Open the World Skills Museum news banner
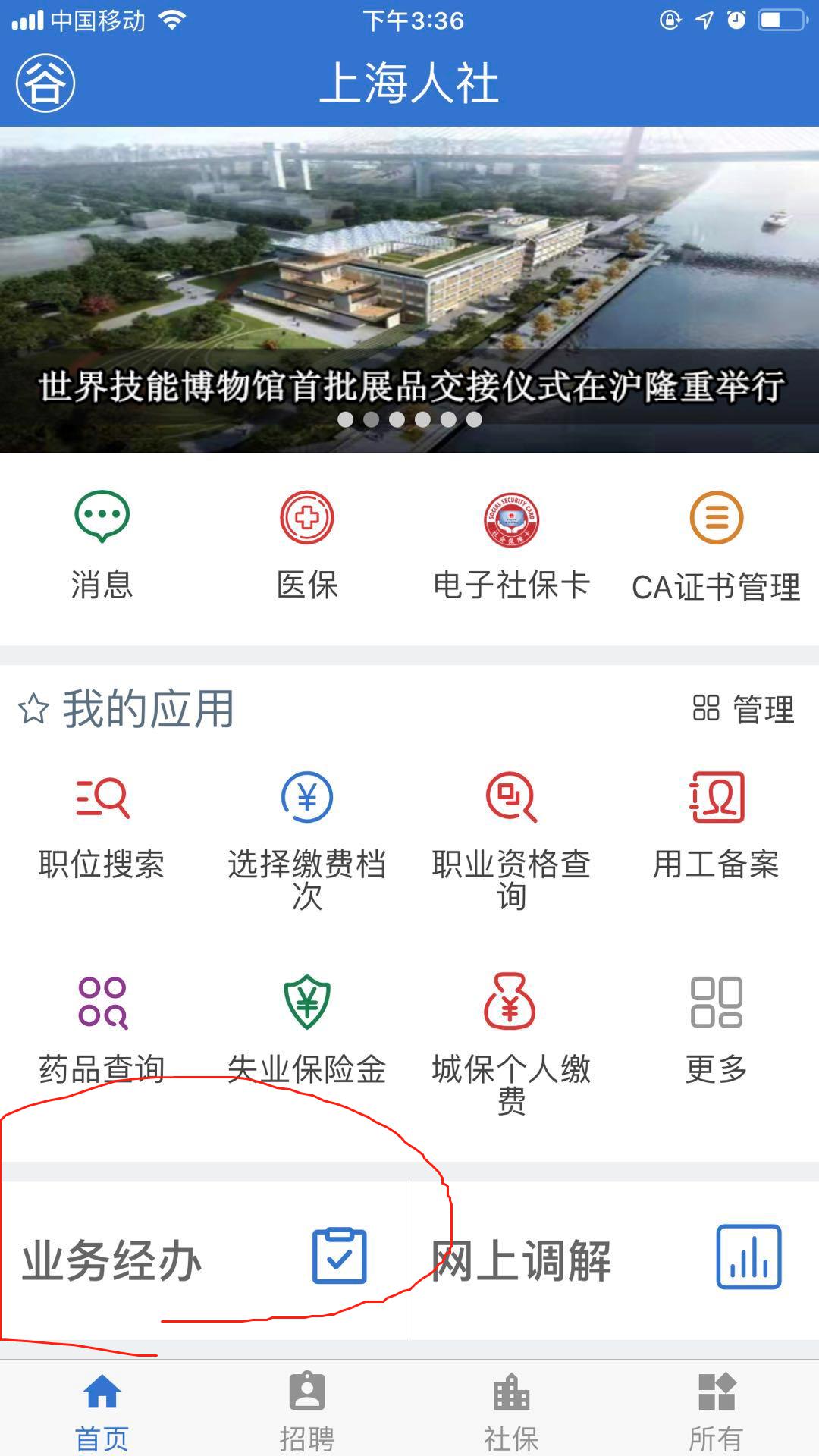819x1456 pixels. point(409,290)
